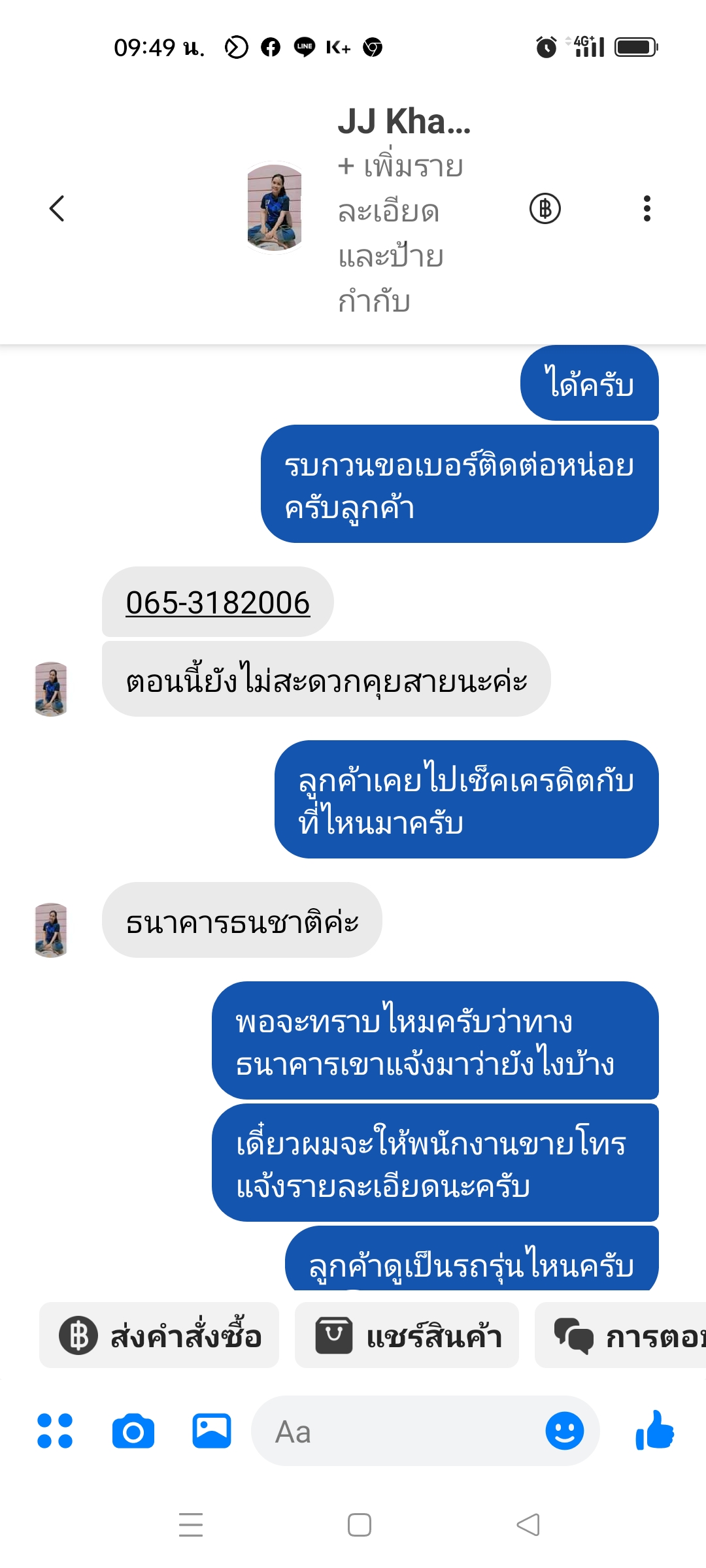Open the baht payment icon in header

point(545,209)
